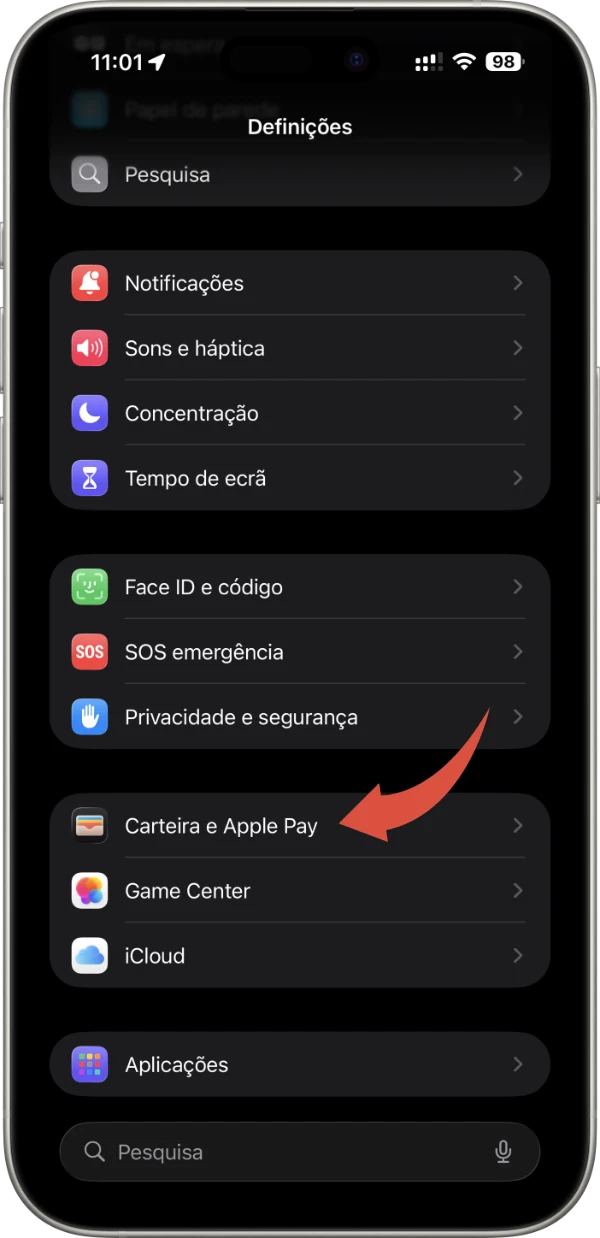Open Tempo de ecrã
Screen dimensions: 600x1238
point(300,478)
